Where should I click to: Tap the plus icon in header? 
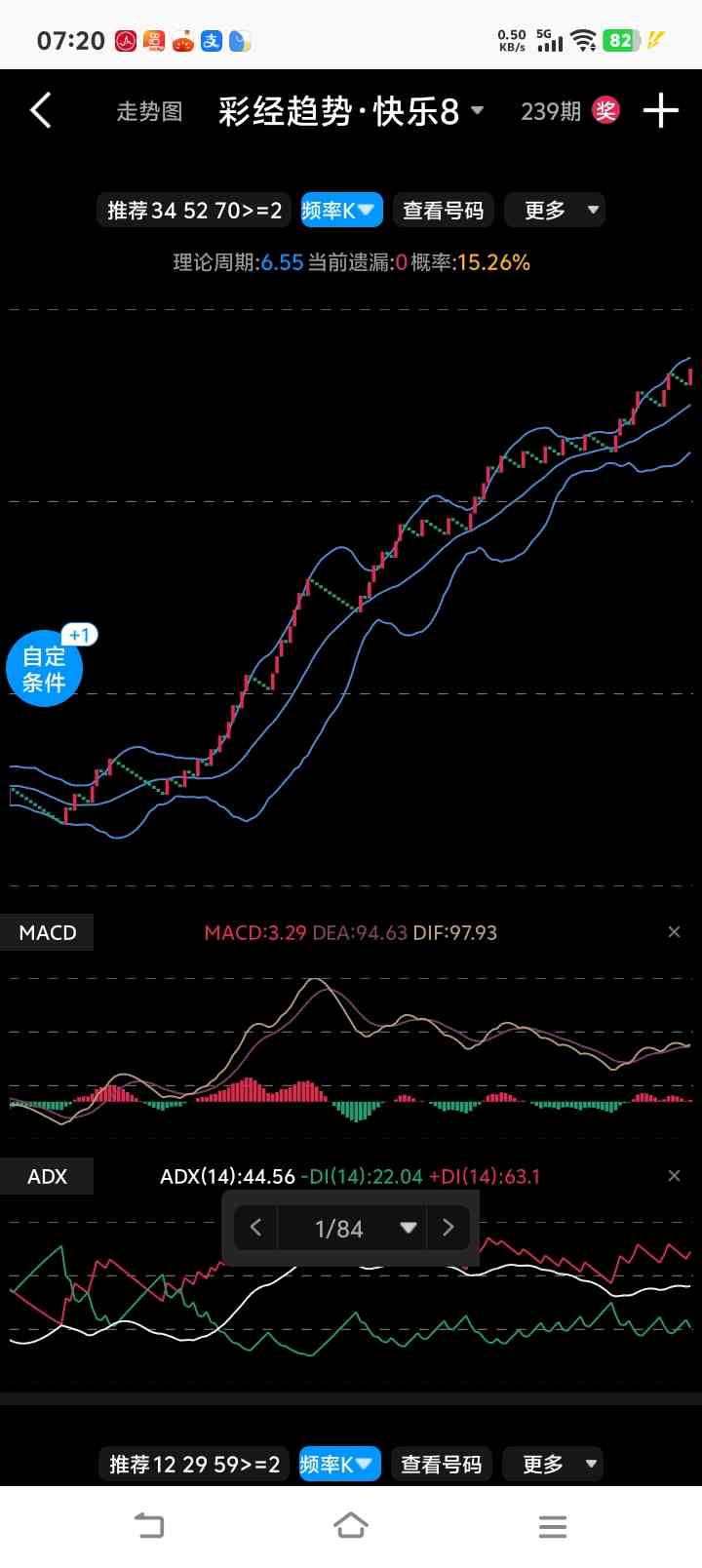pos(661,111)
